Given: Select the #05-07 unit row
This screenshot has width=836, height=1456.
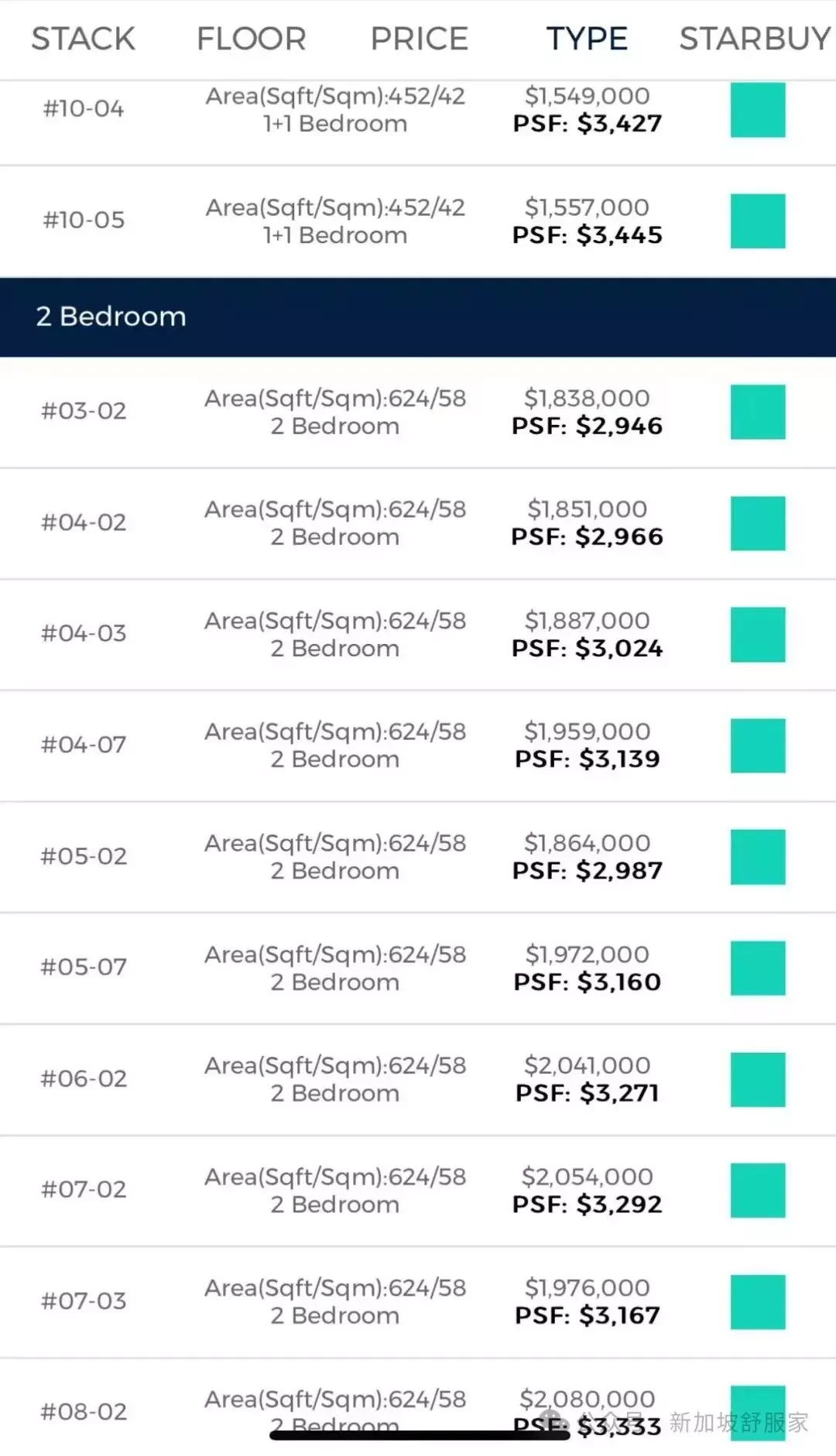Looking at the screenshot, I should point(418,968).
